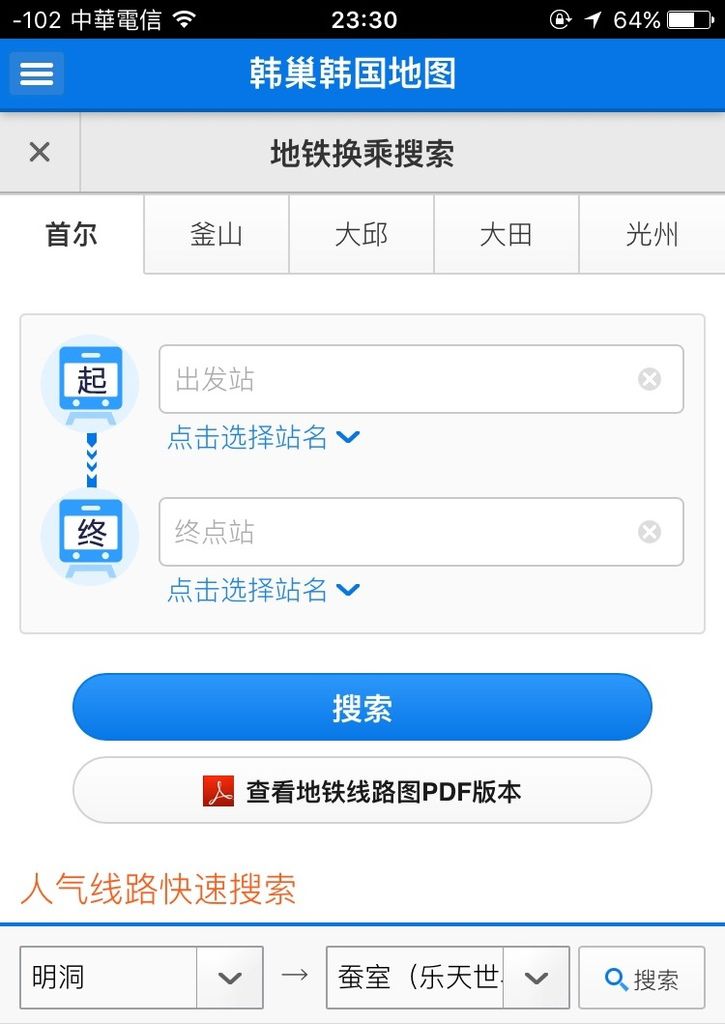This screenshot has height=1024, width=725.
Task: Close the 地铁换乘搜索 panel
Action: (x=39, y=152)
